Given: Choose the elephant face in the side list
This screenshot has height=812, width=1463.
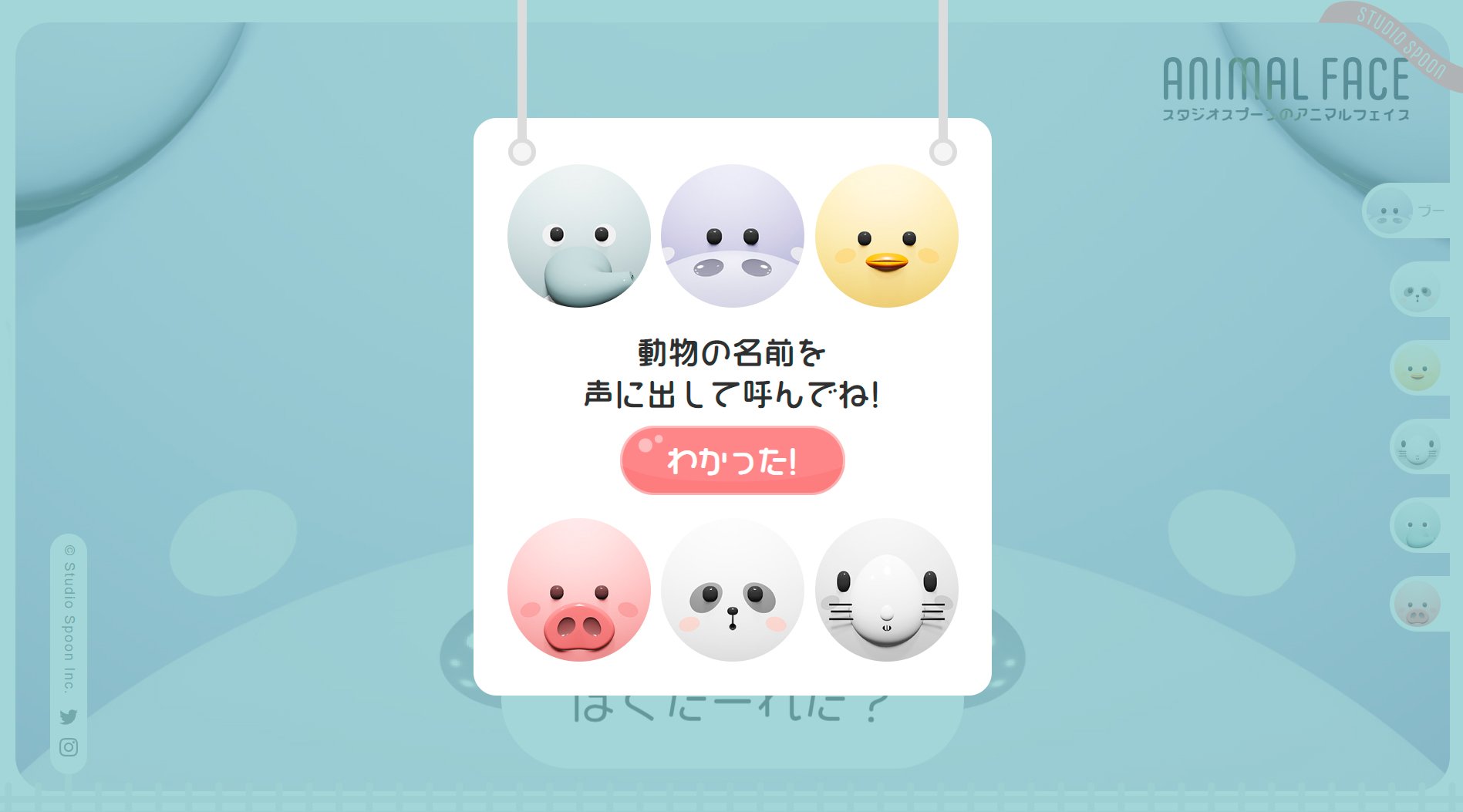Looking at the screenshot, I should point(1417,526).
